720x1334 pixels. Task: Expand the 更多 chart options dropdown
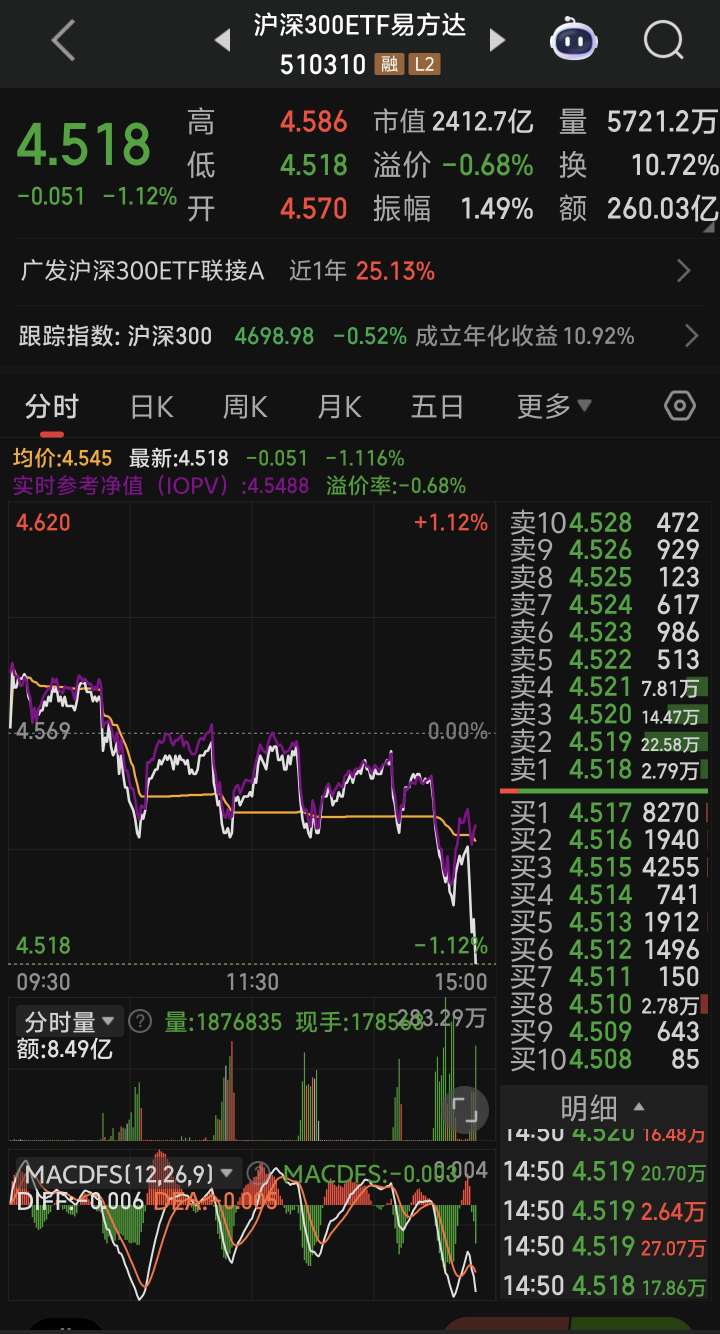pyautogui.click(x=554, y=407)
